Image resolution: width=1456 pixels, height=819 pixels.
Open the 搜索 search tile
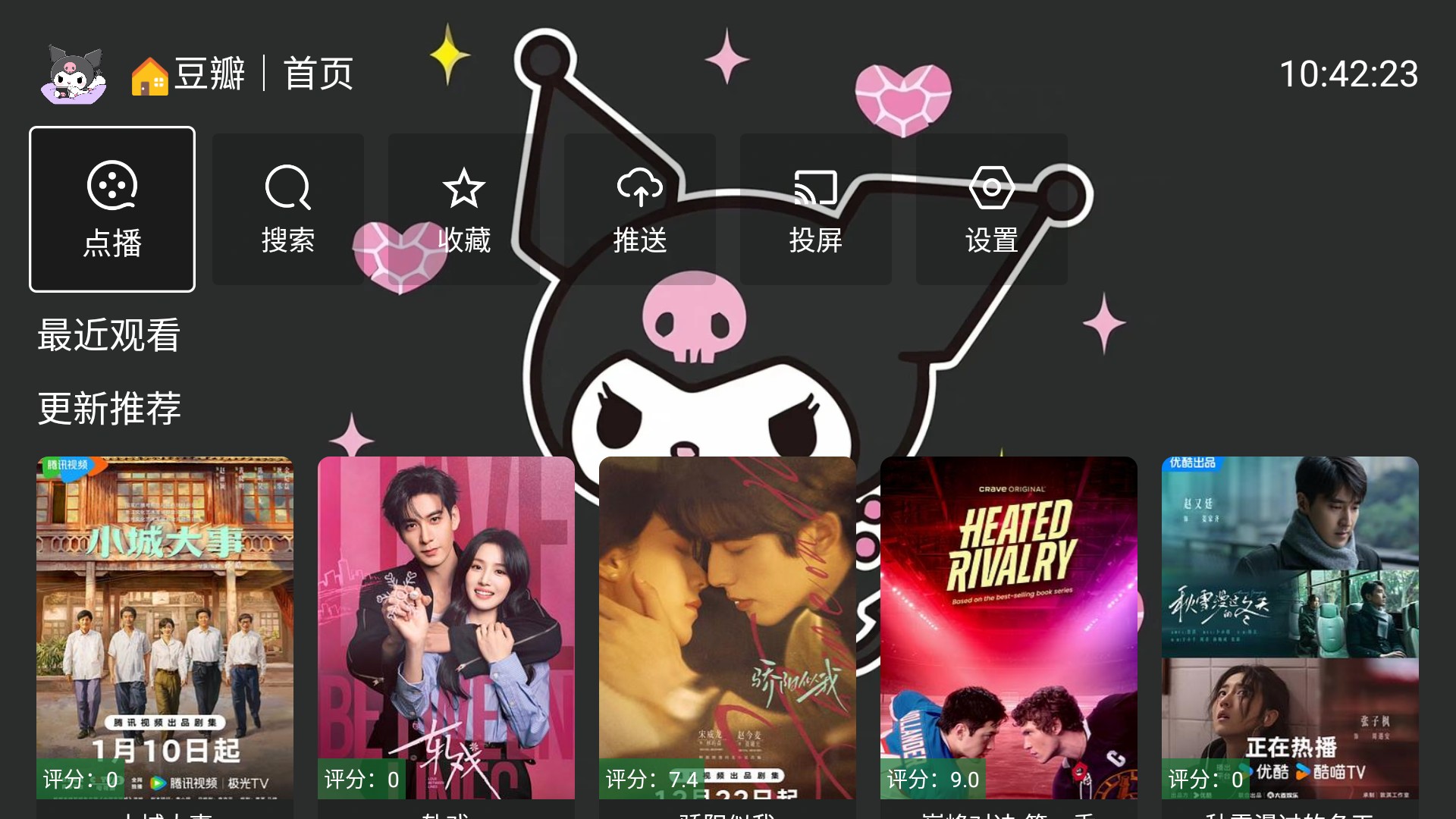point(288,209)
